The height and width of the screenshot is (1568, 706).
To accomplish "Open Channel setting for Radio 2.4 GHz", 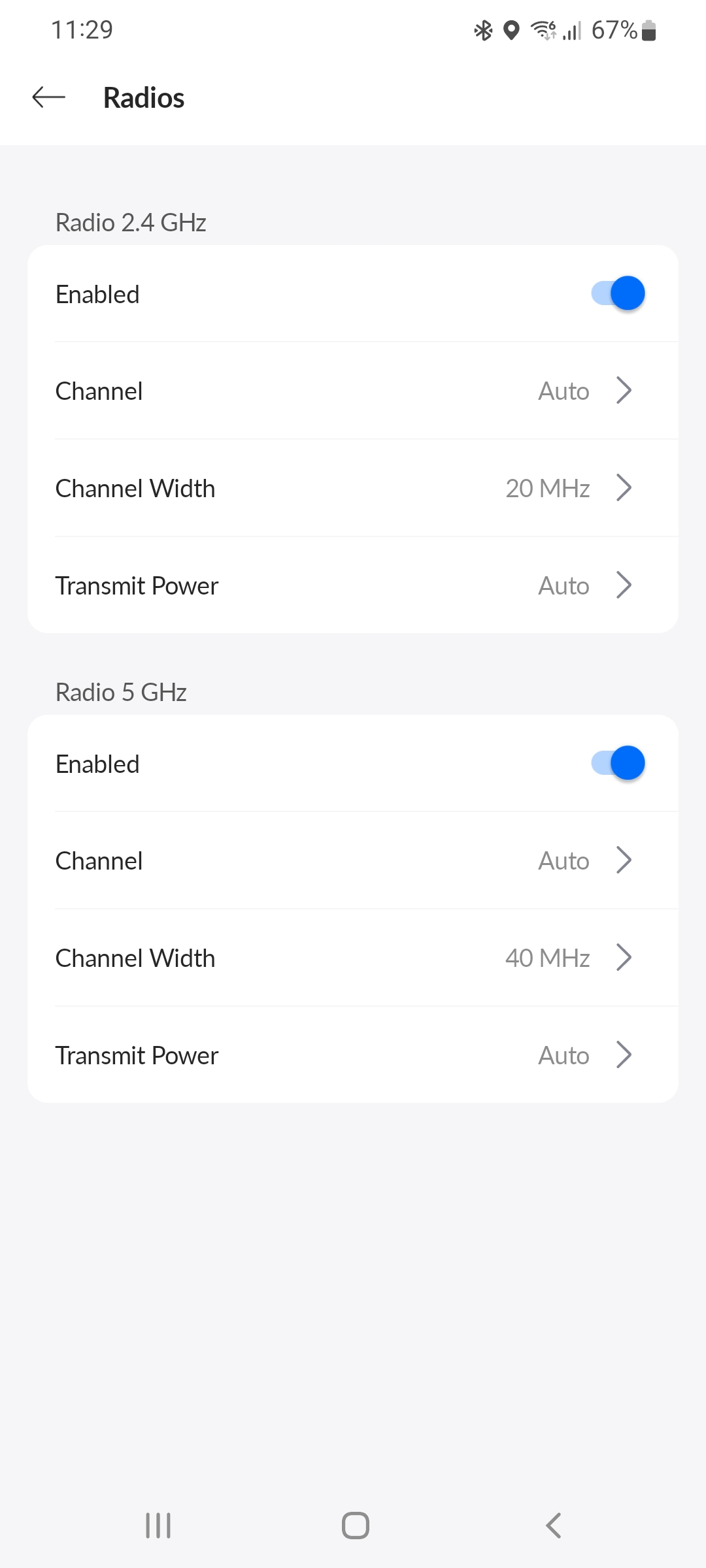I will click(x=353, y=391).
